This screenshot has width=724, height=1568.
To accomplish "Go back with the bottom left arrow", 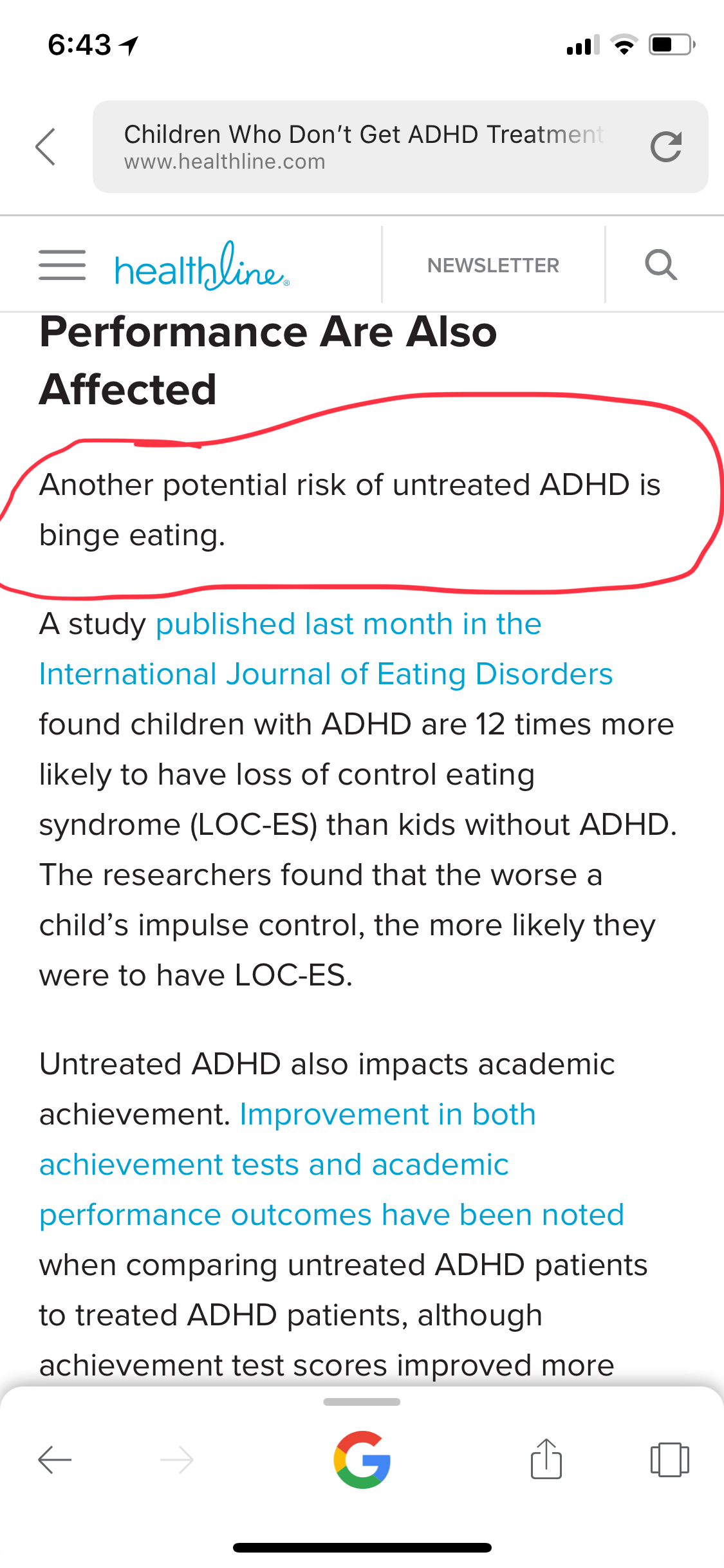I will click(55, 1459).
